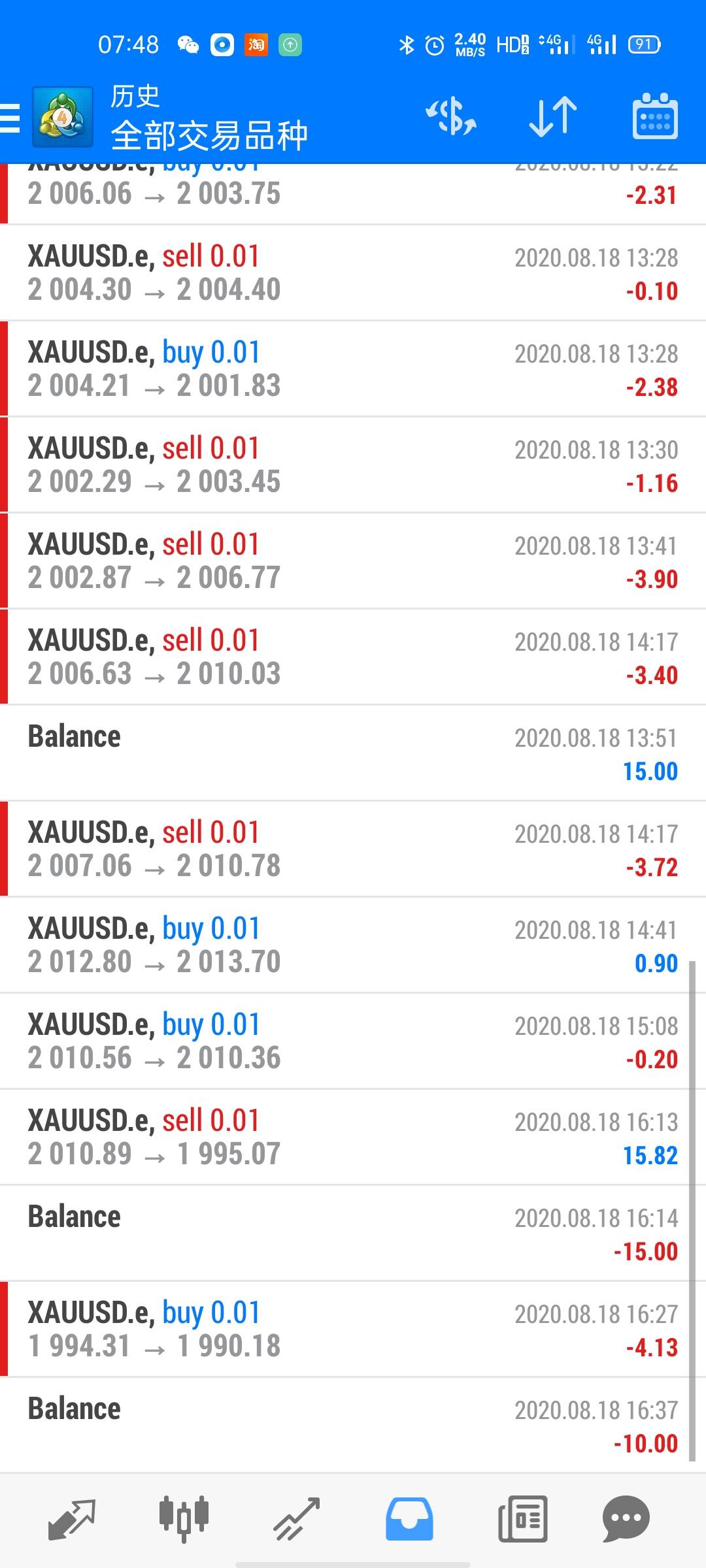Expand the sell trade with loss -3.72
706x1568 pixels.
point(353,849)
